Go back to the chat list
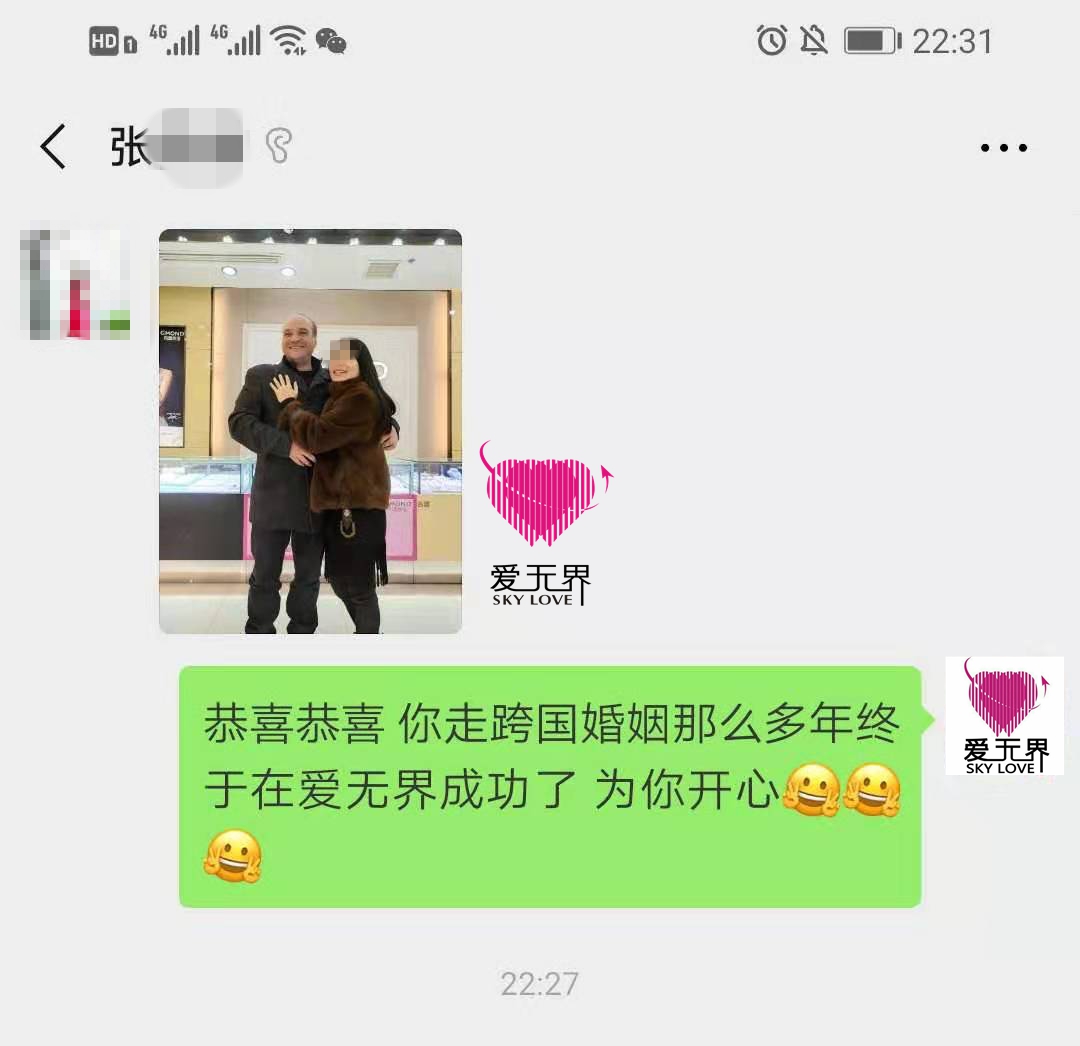Image resolution: width=1080 pixels, height=1046 pixels. [53, 147]
